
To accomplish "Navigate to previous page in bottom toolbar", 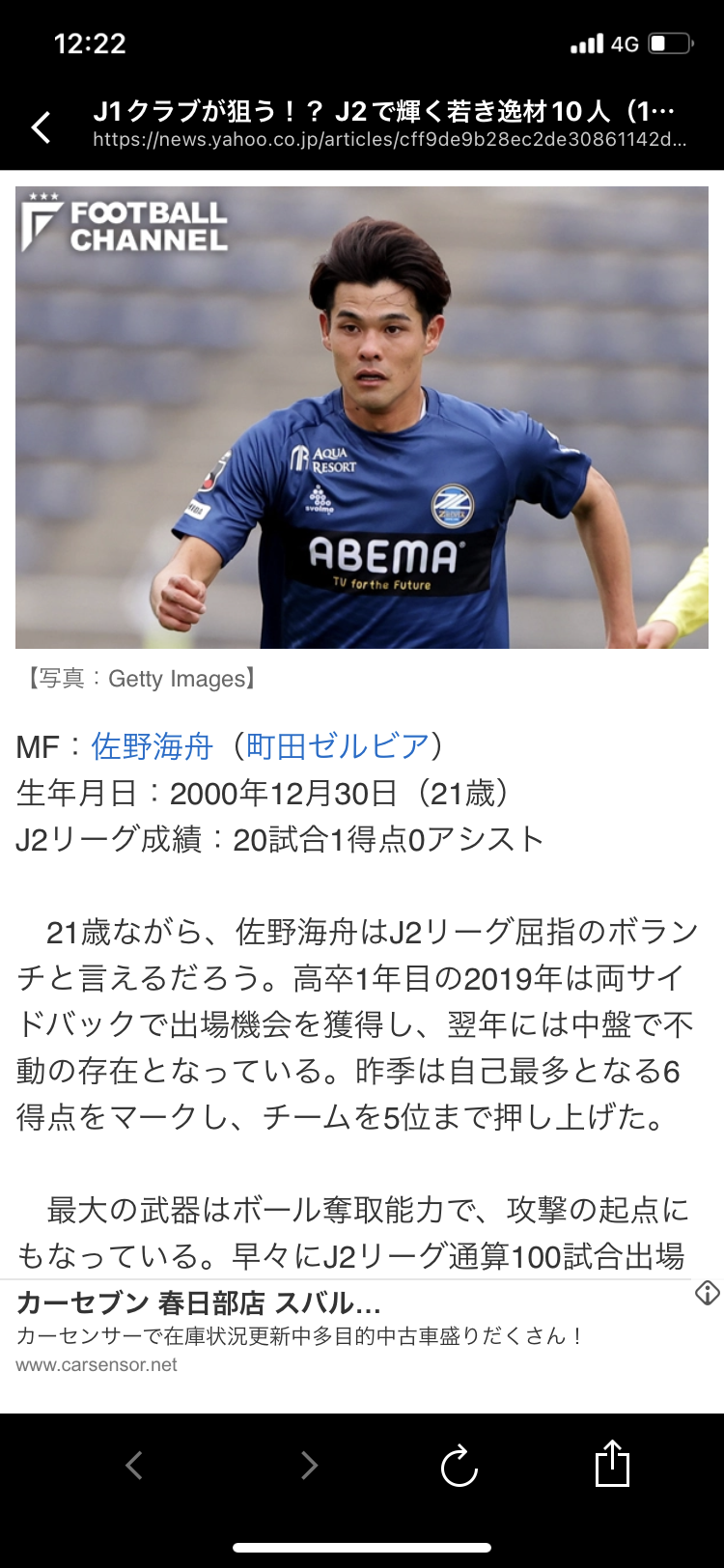I will click(134, 1466).
